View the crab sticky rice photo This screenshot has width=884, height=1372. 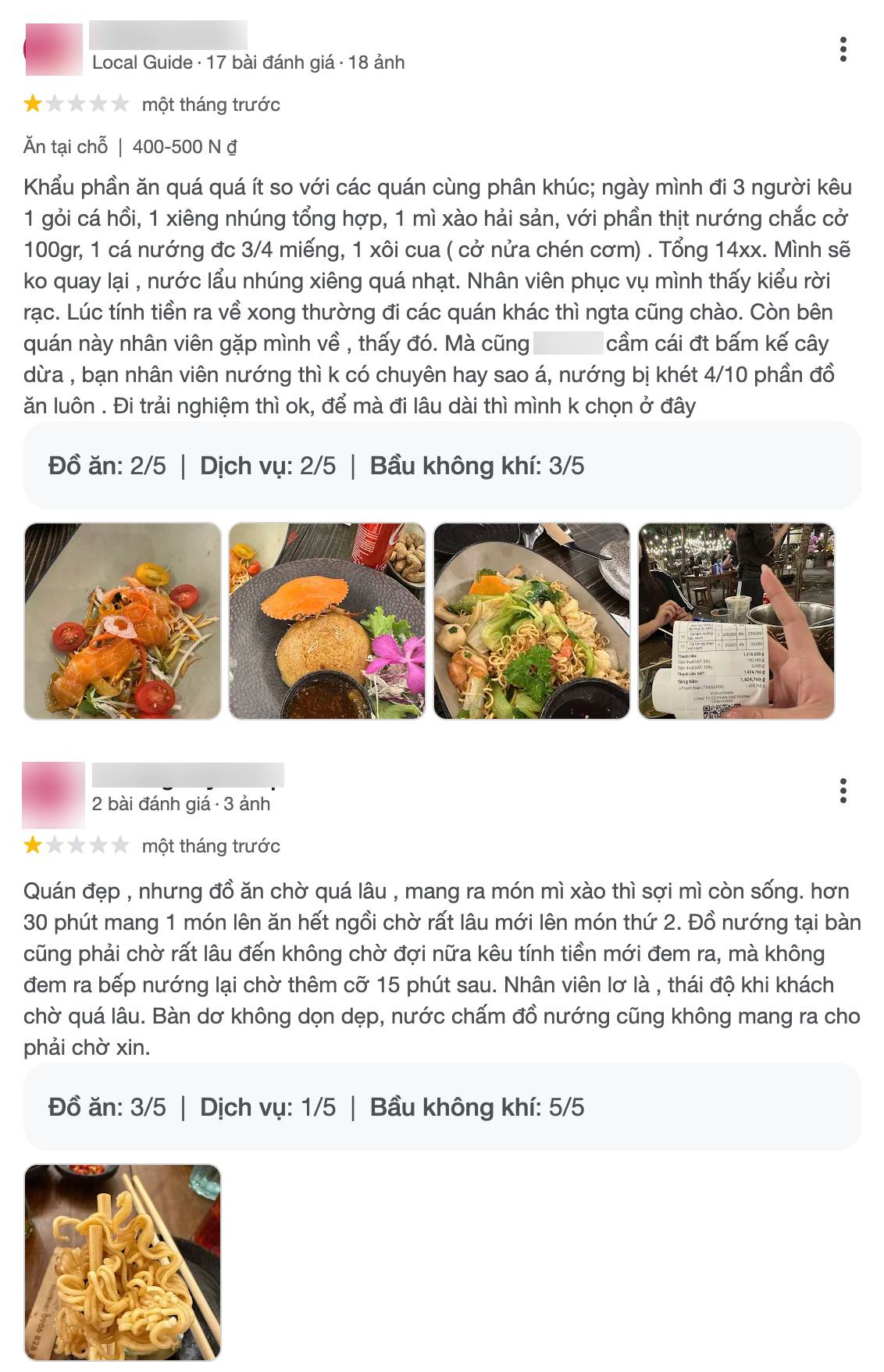click(x=327, y=621)
